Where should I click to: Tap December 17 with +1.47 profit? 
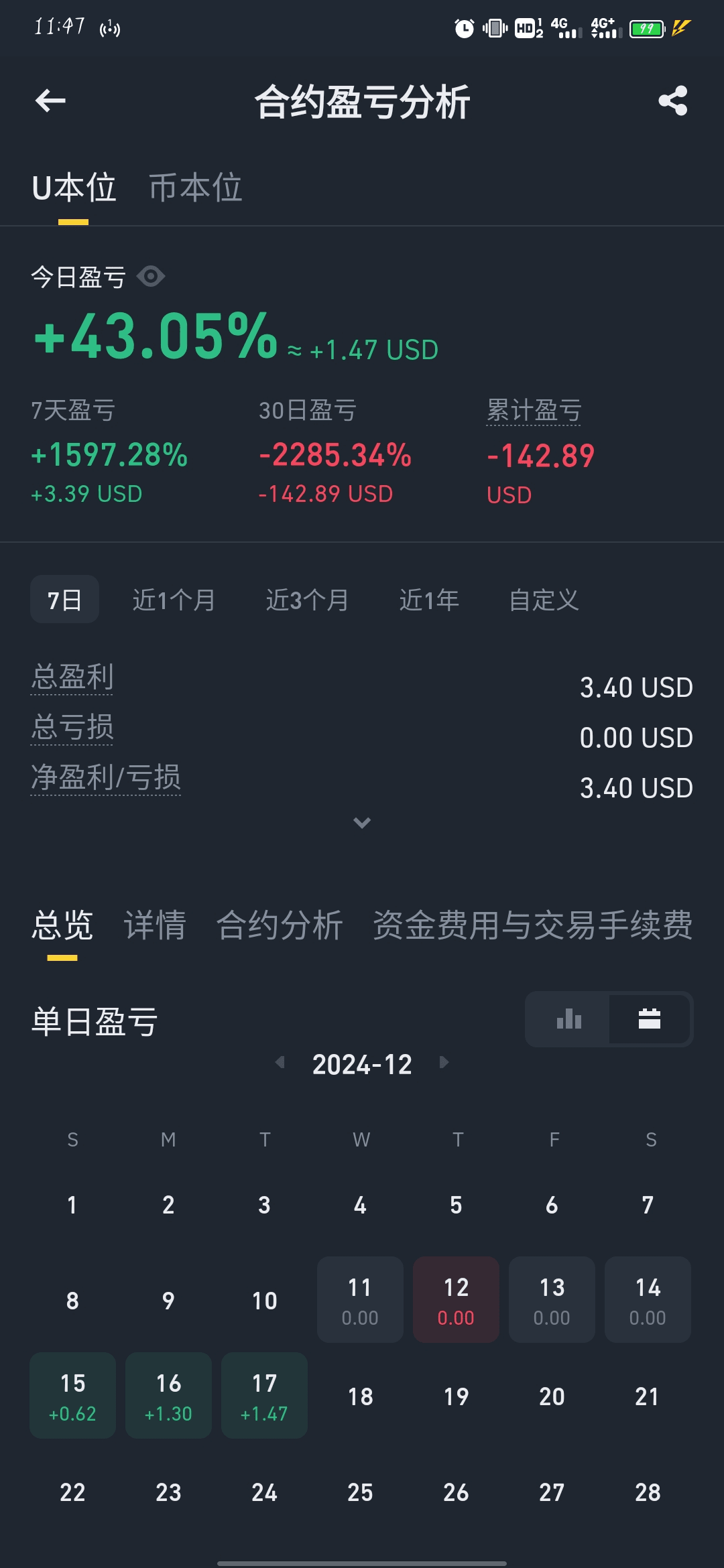pyautogui.click(x=264, y=1395)
